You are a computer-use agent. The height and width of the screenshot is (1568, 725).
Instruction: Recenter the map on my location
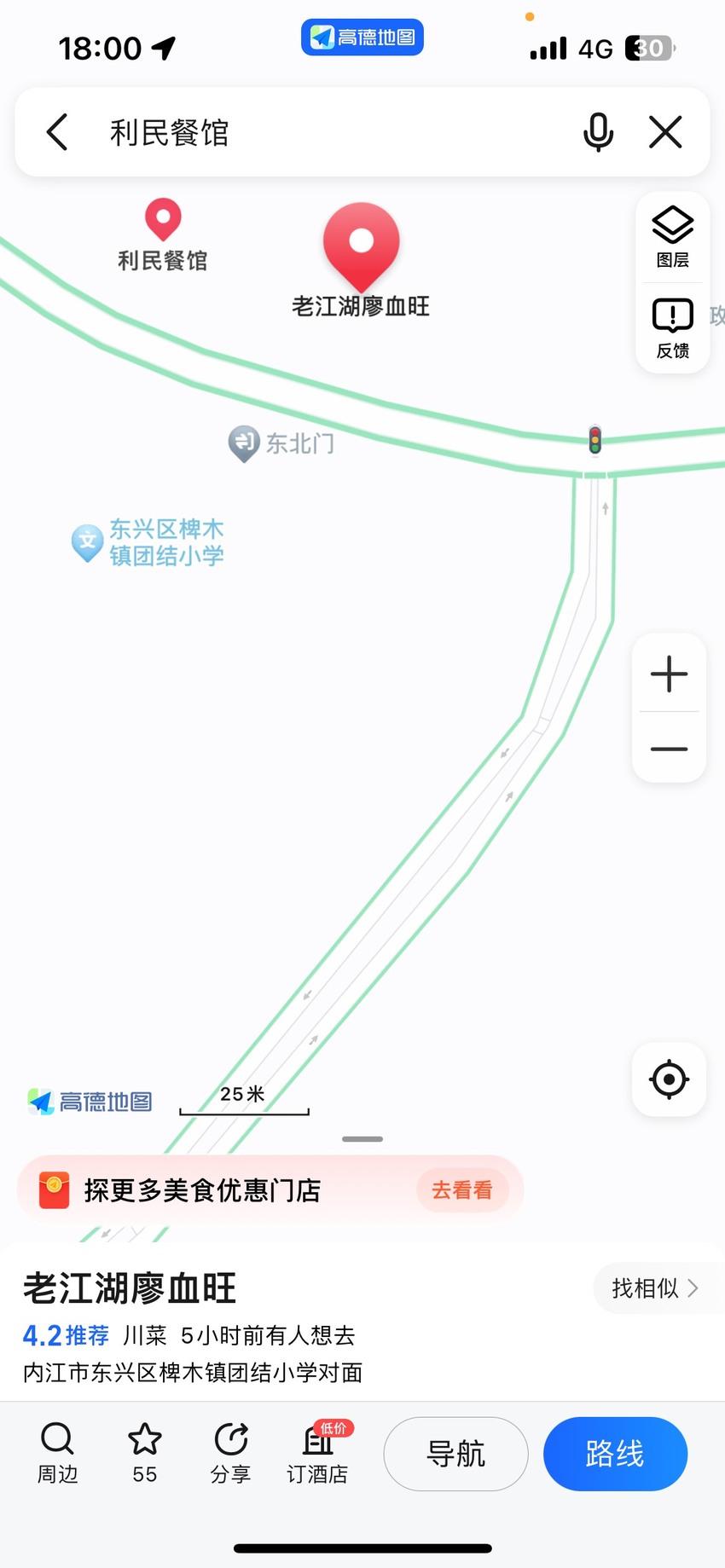pyautogui.click(x=669, y=1079)
